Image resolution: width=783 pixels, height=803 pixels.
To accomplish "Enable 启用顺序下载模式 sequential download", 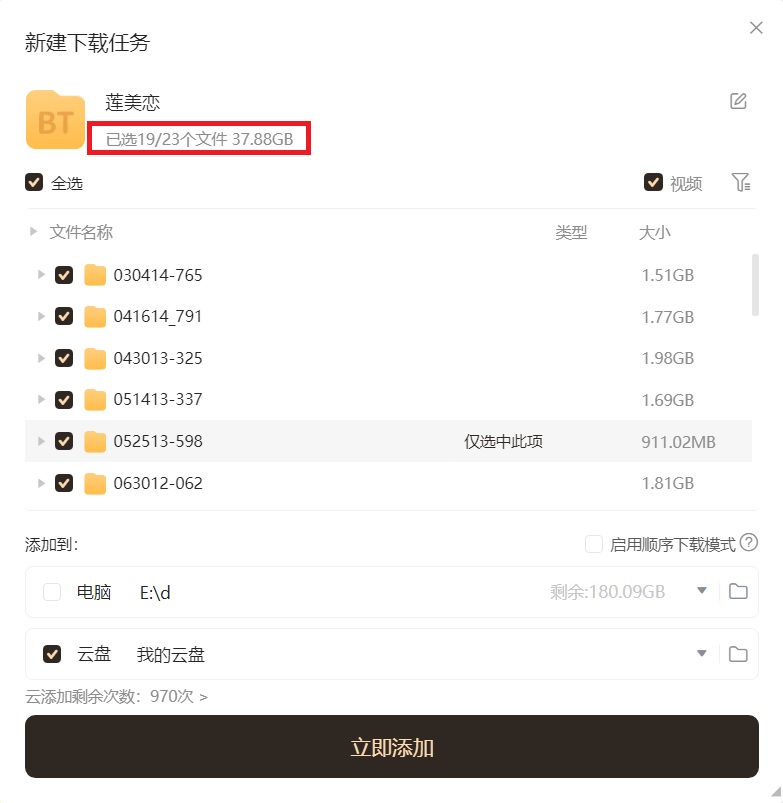I will pyautogui.click(x=594, y=544).
